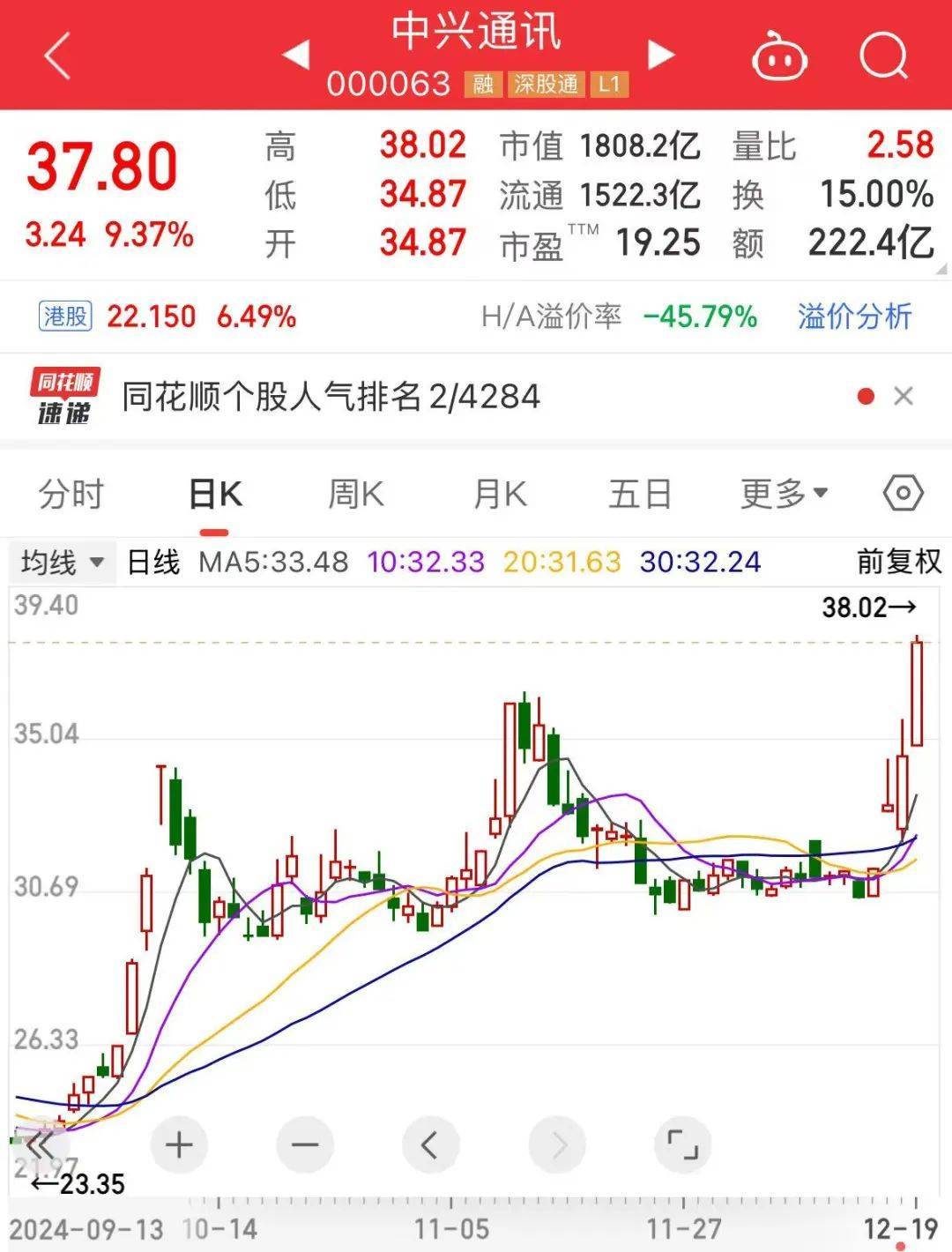The width and height of the screenshot is (952, 1252).
Task: Zoom out of the chart with minus button
Action: (x=303, y=1144)
